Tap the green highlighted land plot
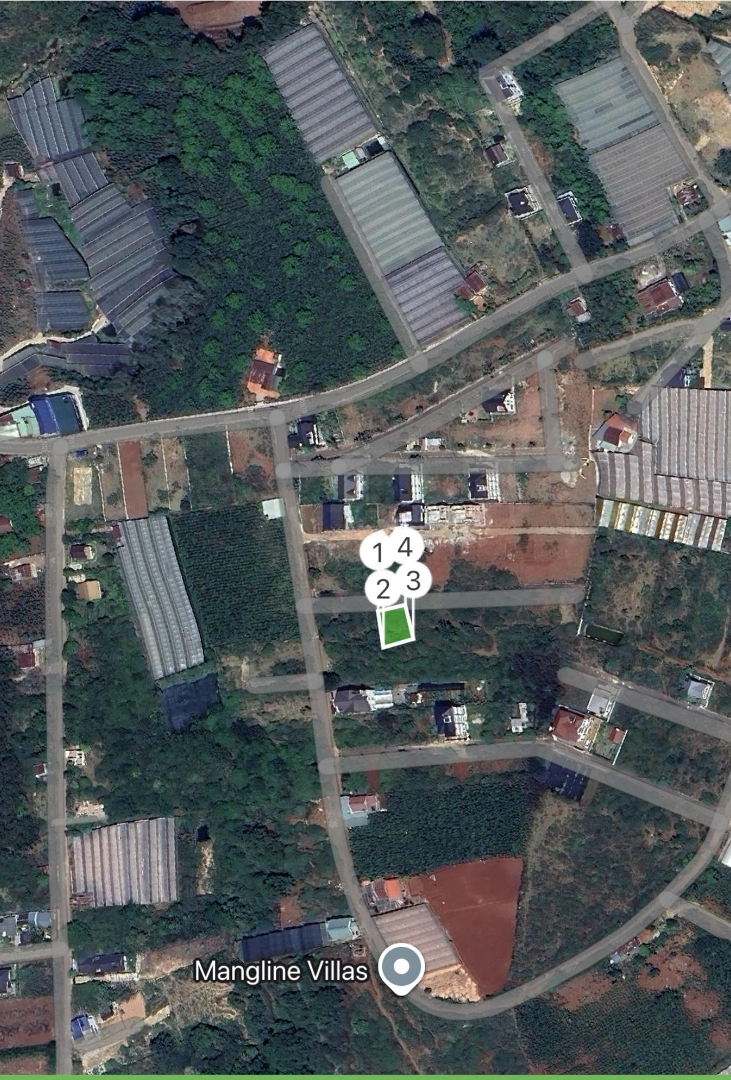This screenshot has width=731, height=1080. coord(397,626)
